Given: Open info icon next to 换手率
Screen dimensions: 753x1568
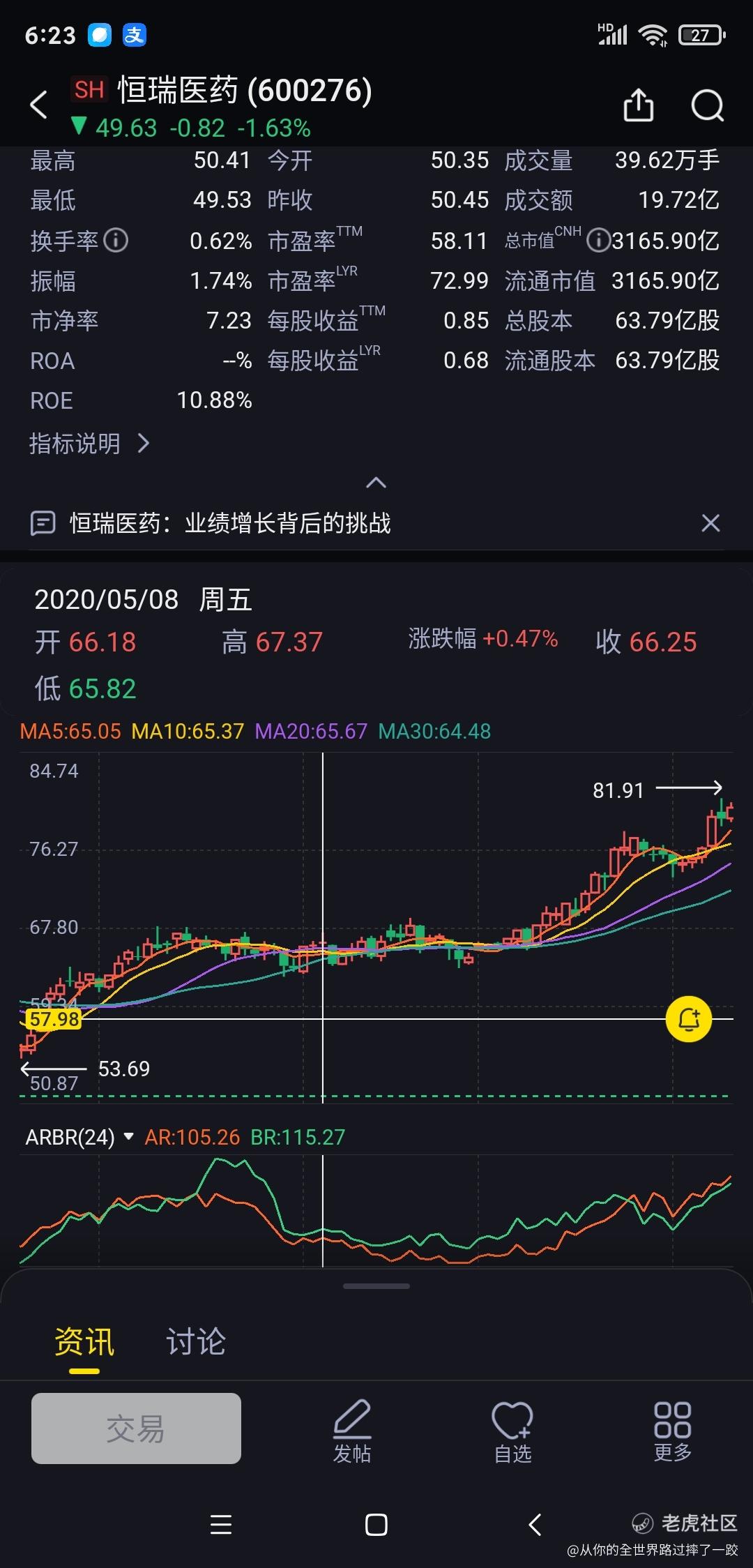Looking at the screenshot, I should [x=116, y=241].
